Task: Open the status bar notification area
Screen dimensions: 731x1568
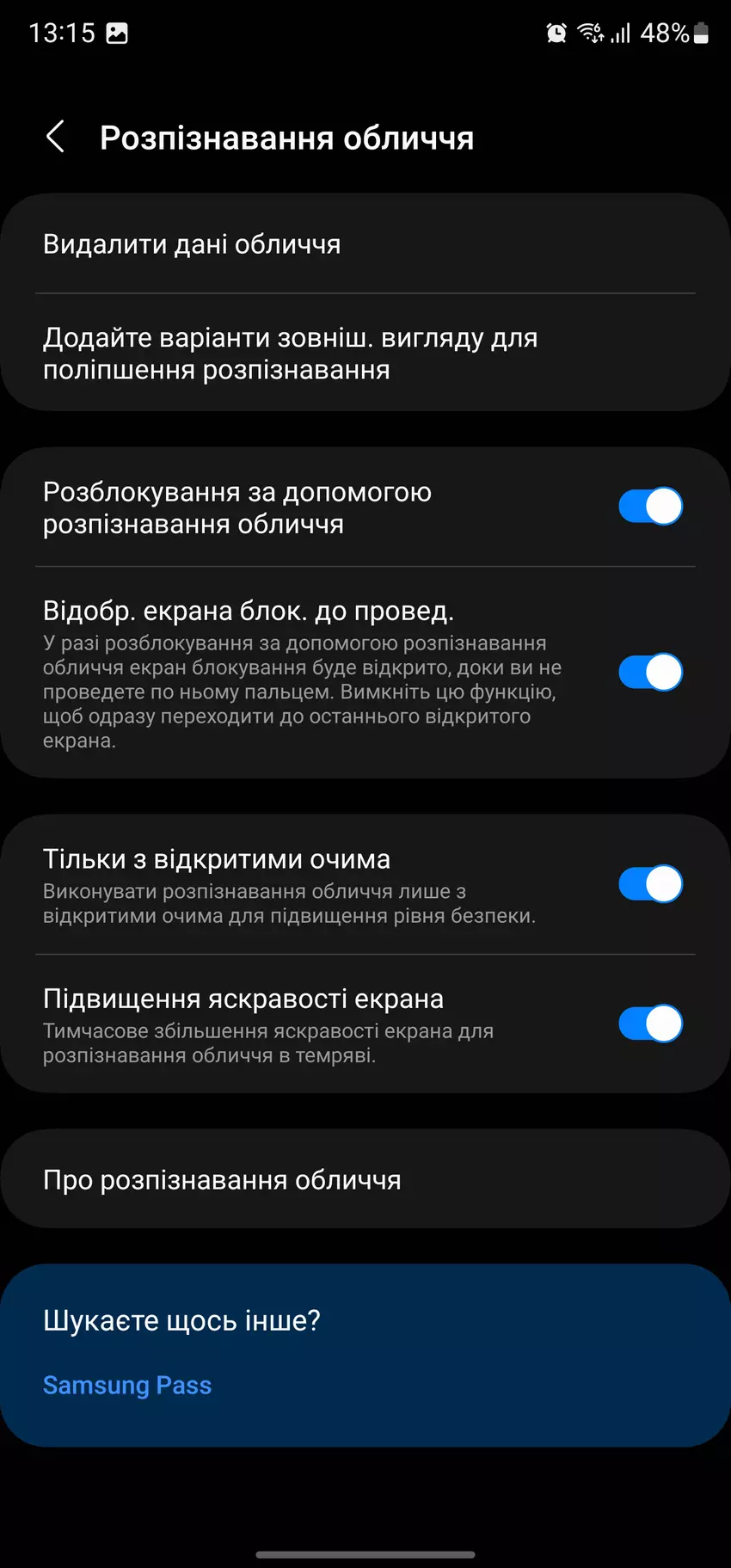Action: 365,33
